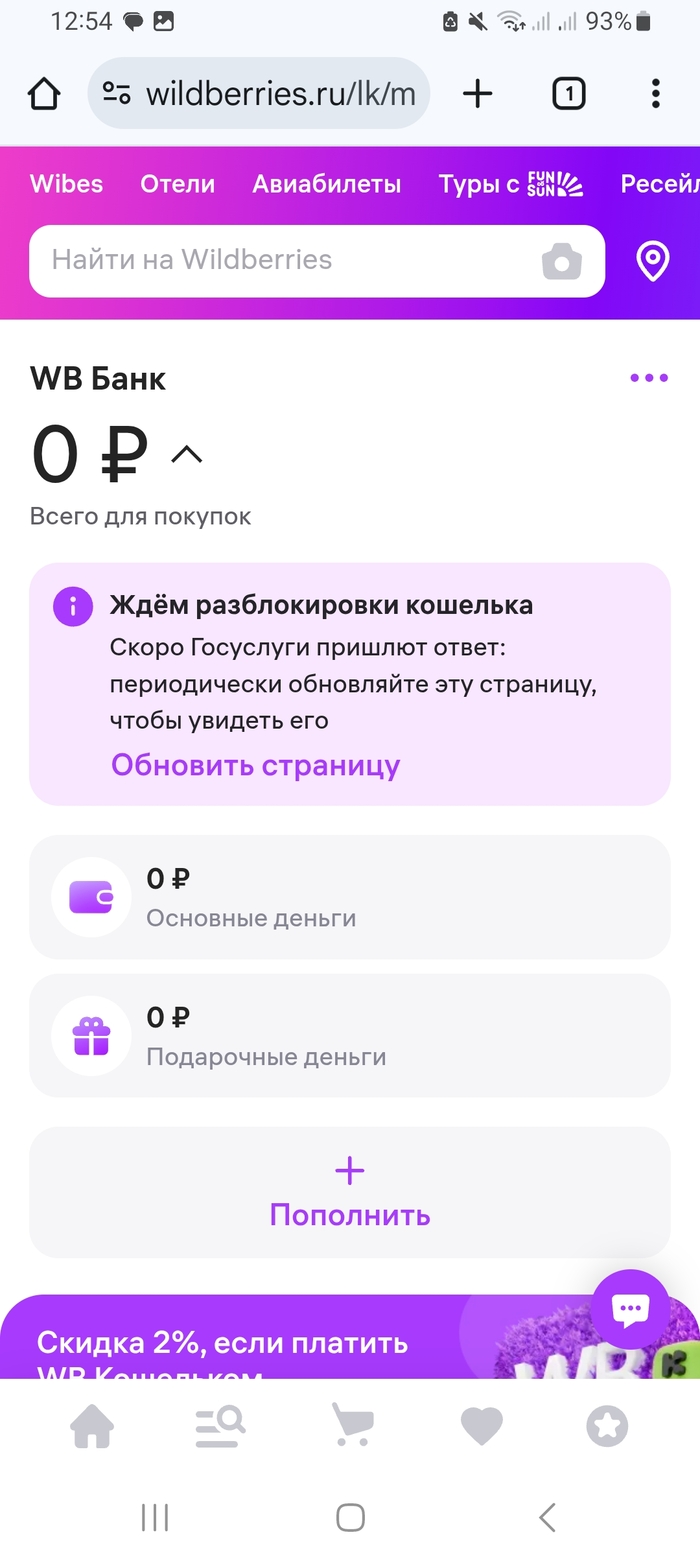Open the location pin for pickup points
The height and width of the screenshot is (1561, 700).
coord(652,261)
